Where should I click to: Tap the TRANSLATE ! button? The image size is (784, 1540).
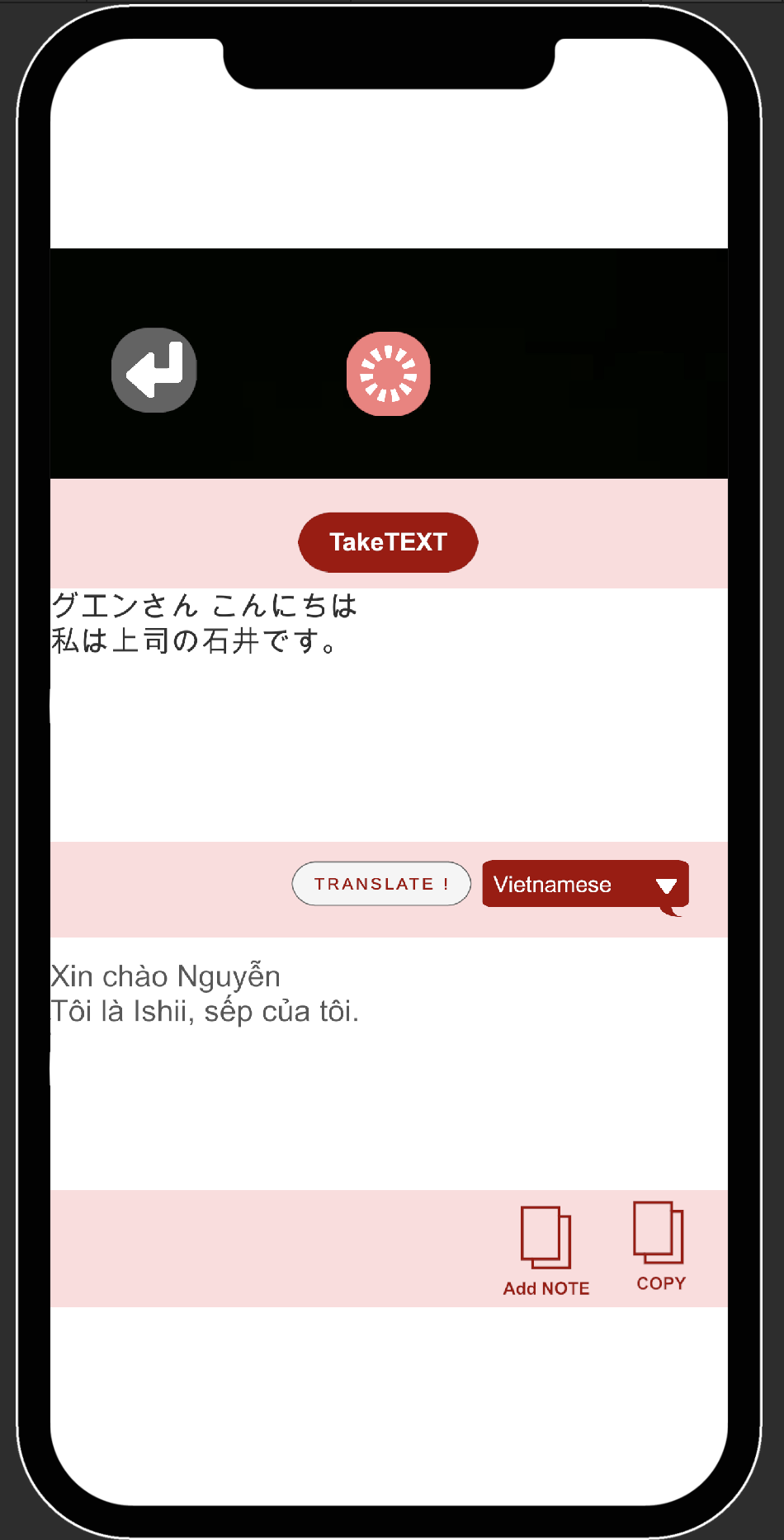point(381,884)
